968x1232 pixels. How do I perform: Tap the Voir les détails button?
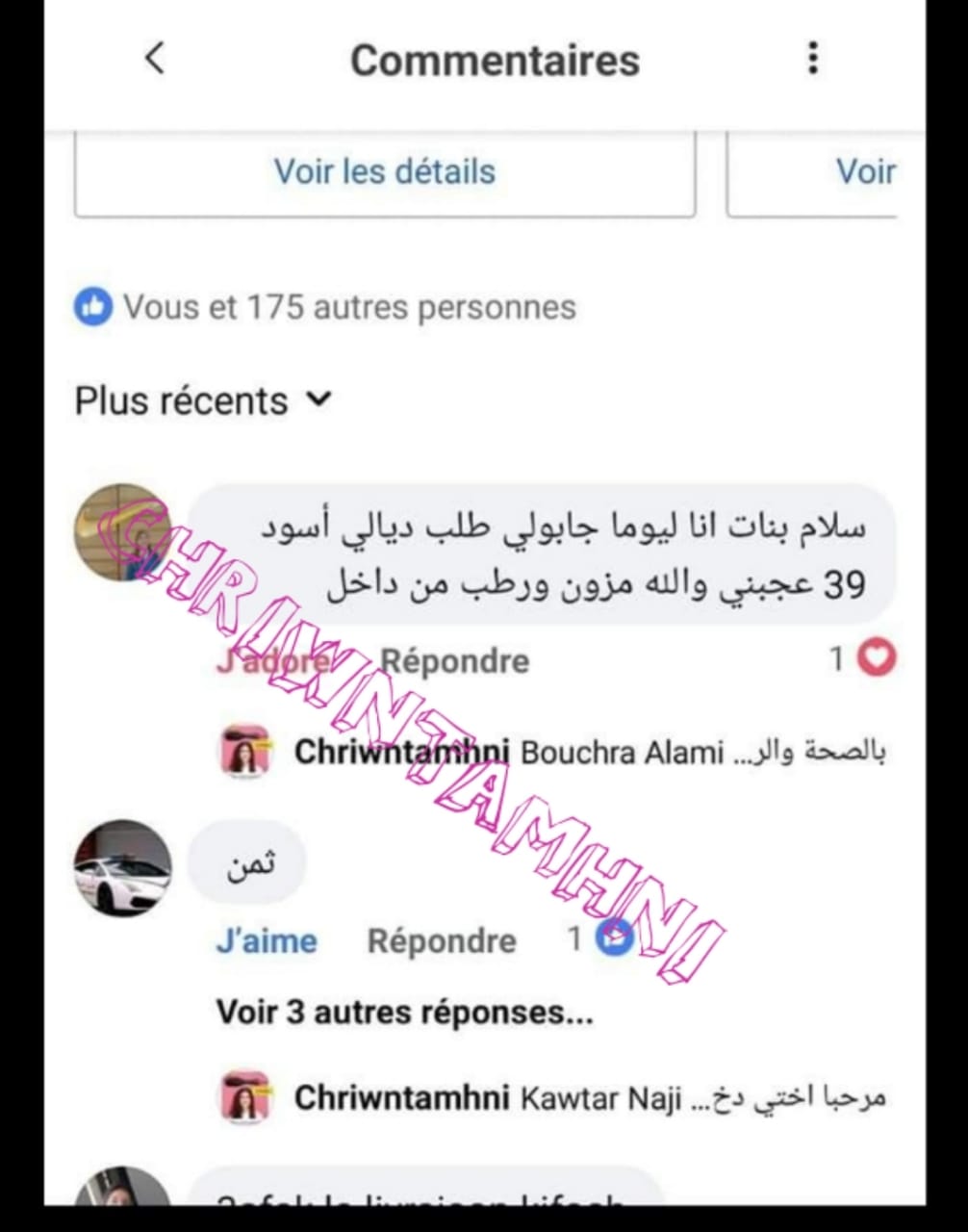click(x=385, y=172)
